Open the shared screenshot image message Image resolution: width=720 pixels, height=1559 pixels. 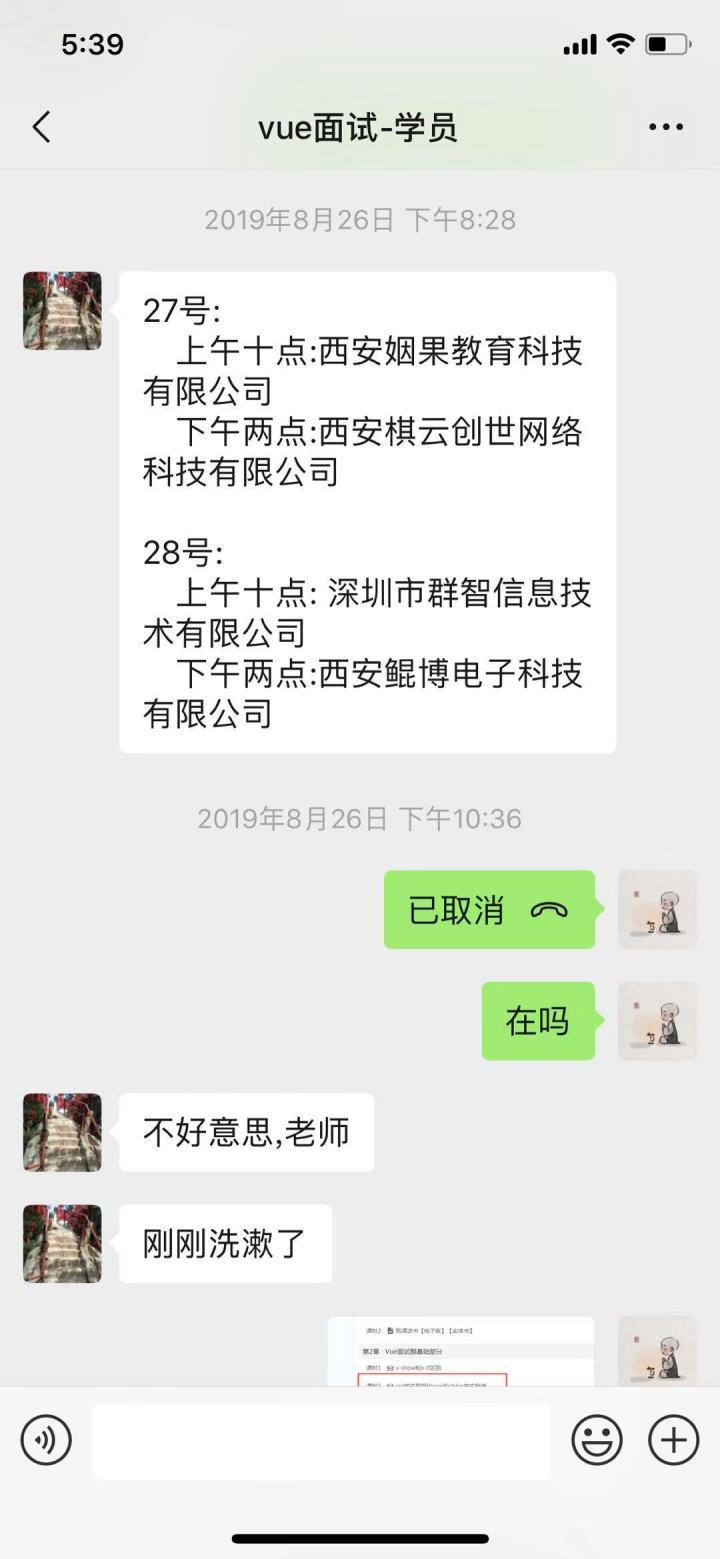[x=461, y=1351]
